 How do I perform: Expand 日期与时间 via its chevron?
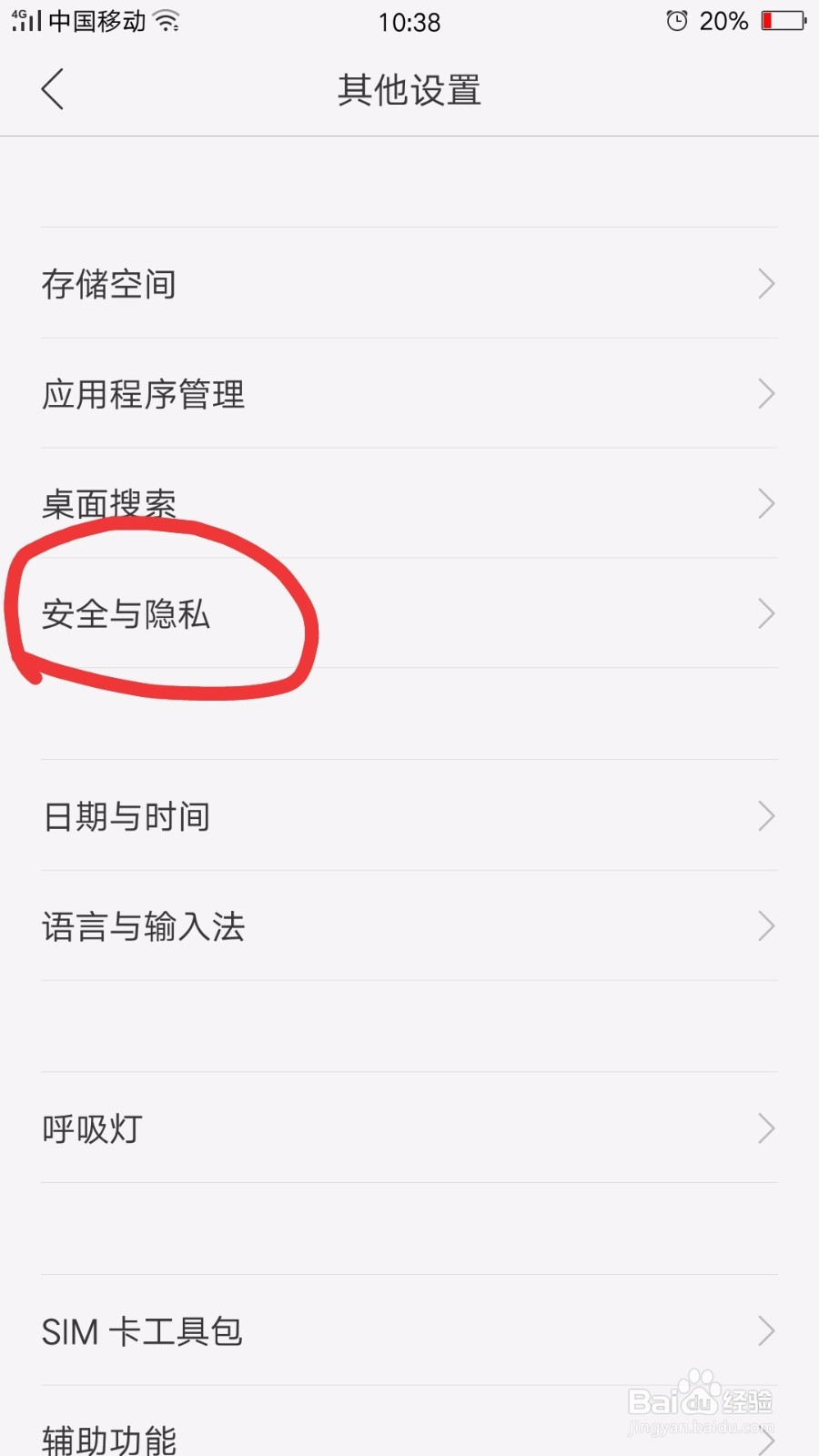coord(766,816)
